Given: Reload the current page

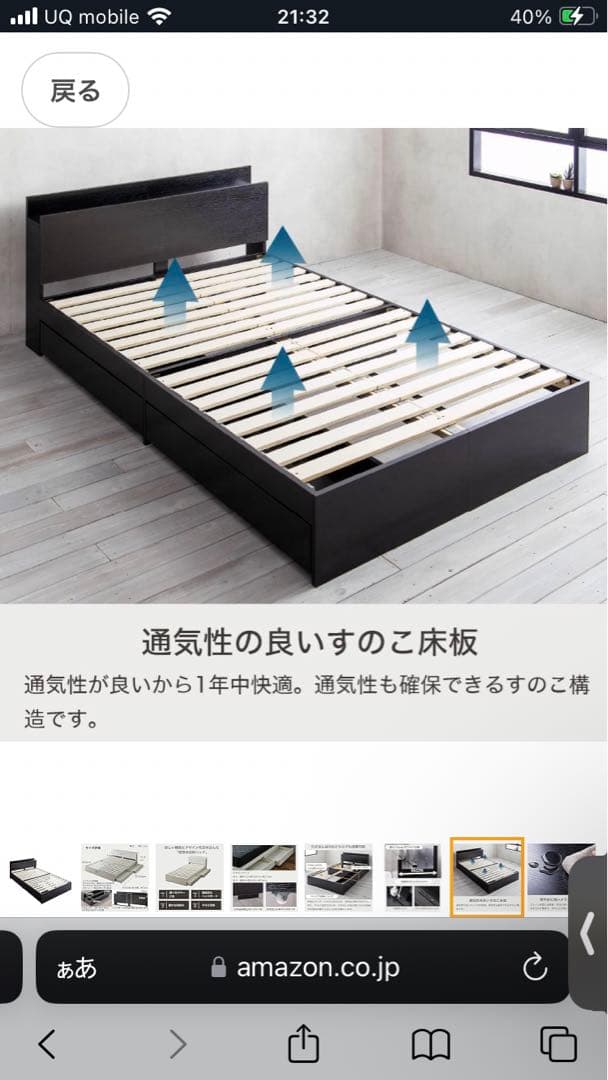Looking at the screenshot, I should 535,967.
